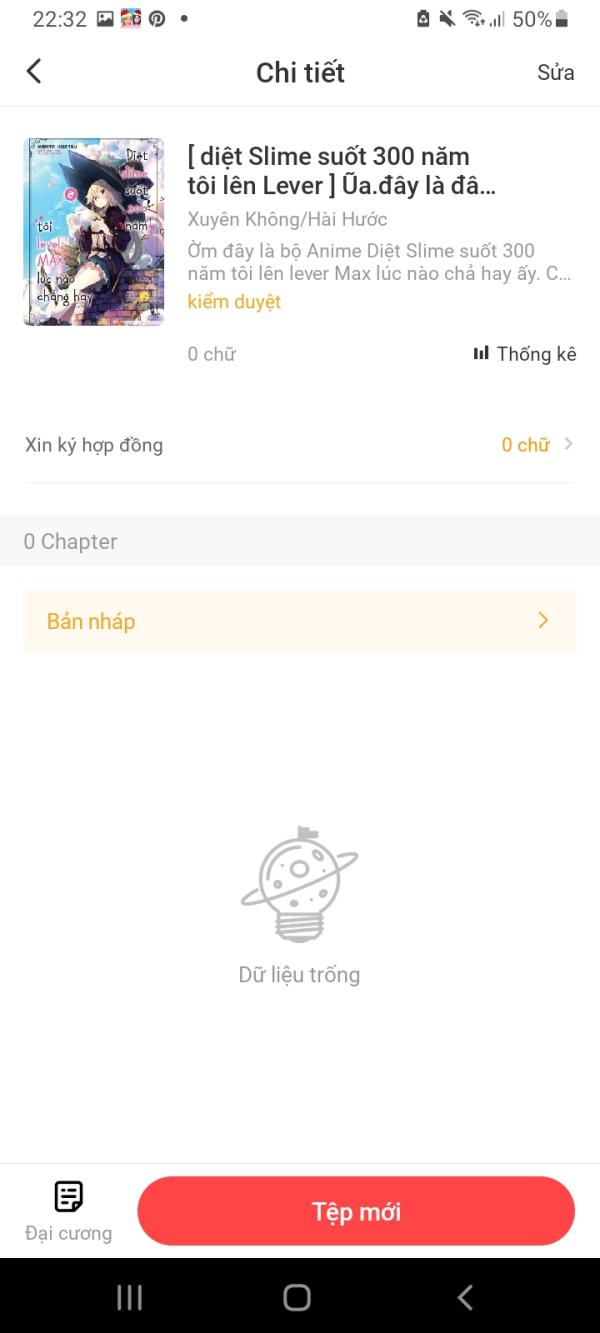Open recent apps from navigation bar
This screenshot has width=600, height=1333.
pyautogui.click(x=130, y=1297)
